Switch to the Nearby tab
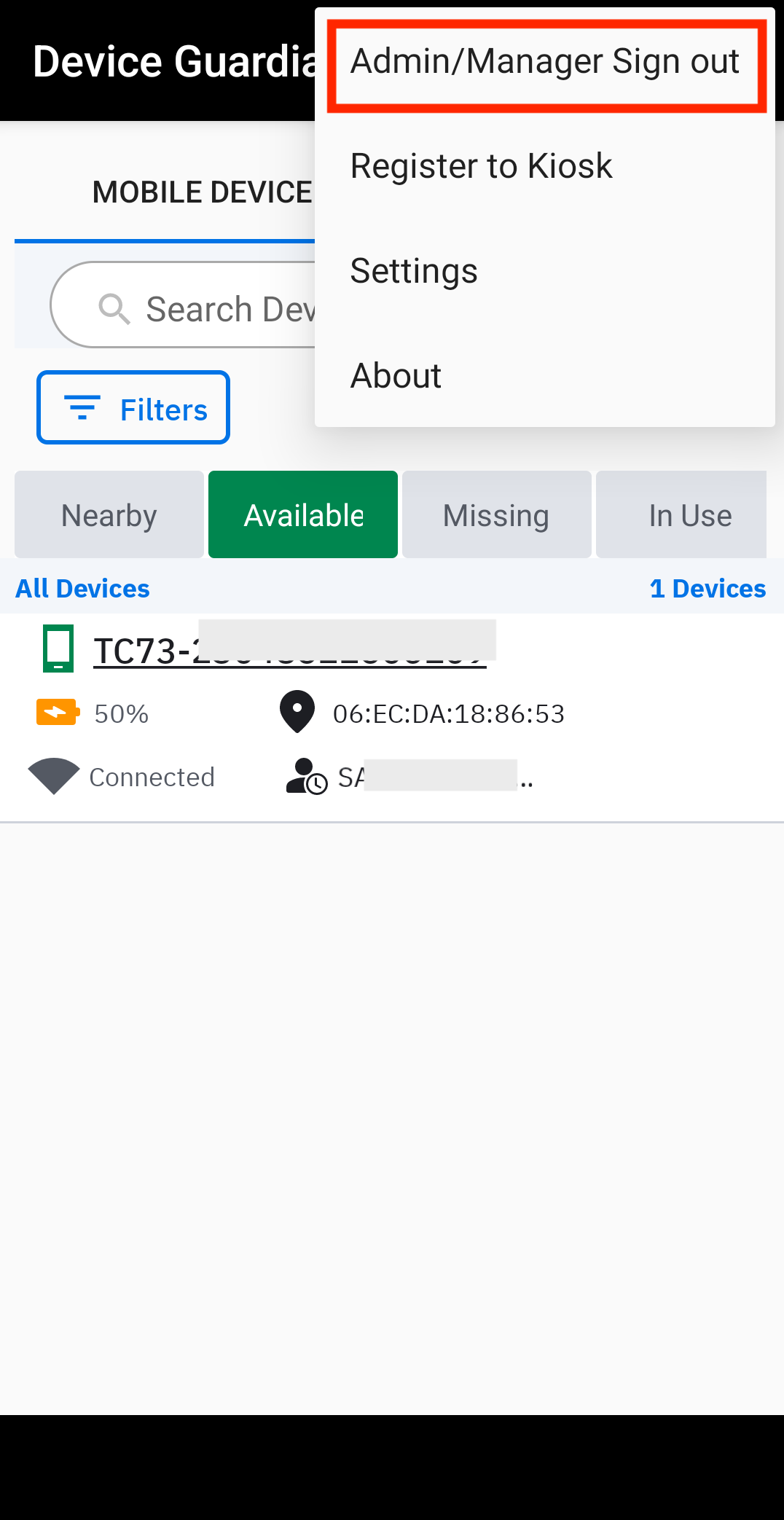Image resolution: width=784 pixels, height=1520 pixels. pyautogui.click(x=109, y=515)
